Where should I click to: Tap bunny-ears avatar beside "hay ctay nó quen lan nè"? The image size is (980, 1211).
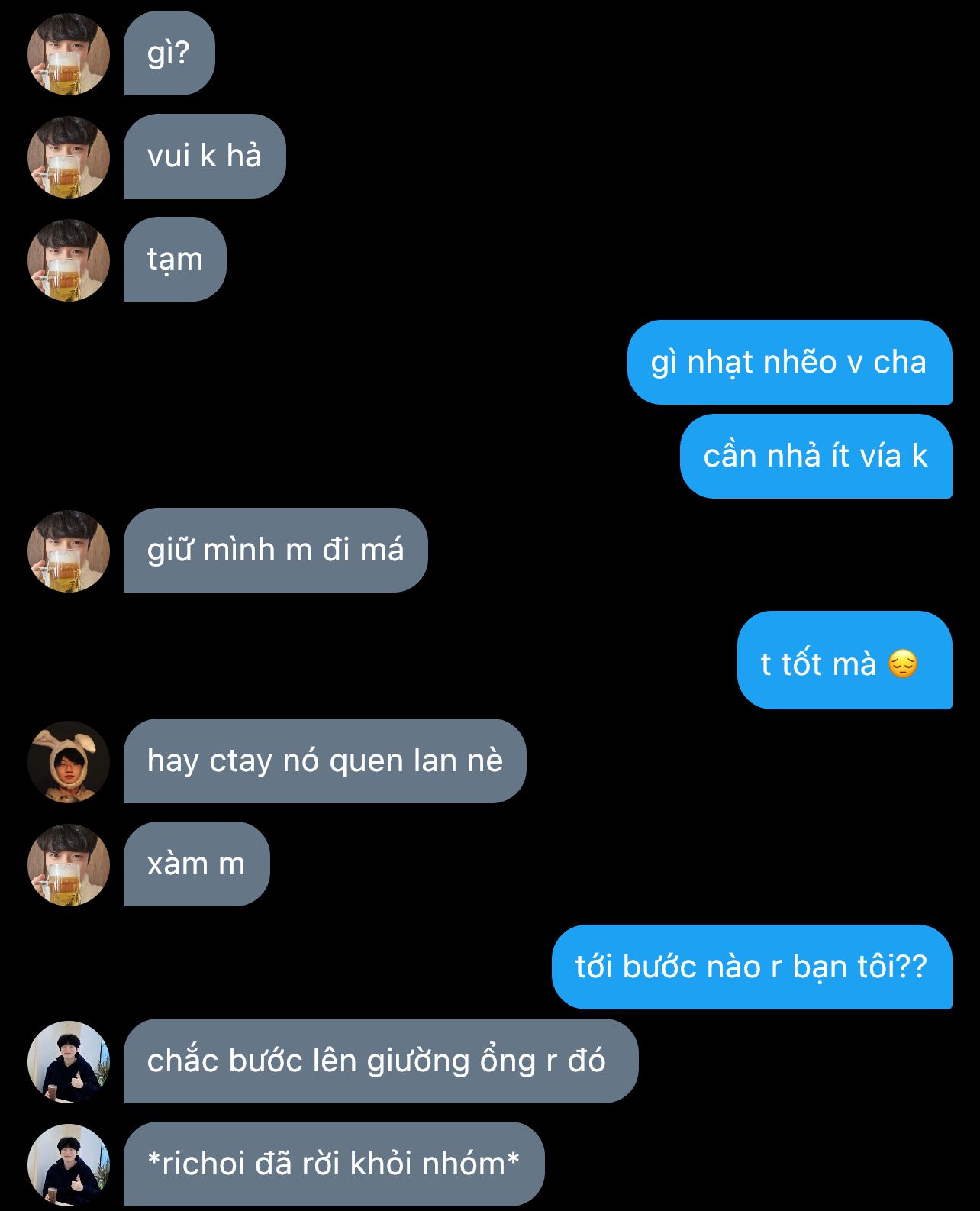(x=69, y=761)
